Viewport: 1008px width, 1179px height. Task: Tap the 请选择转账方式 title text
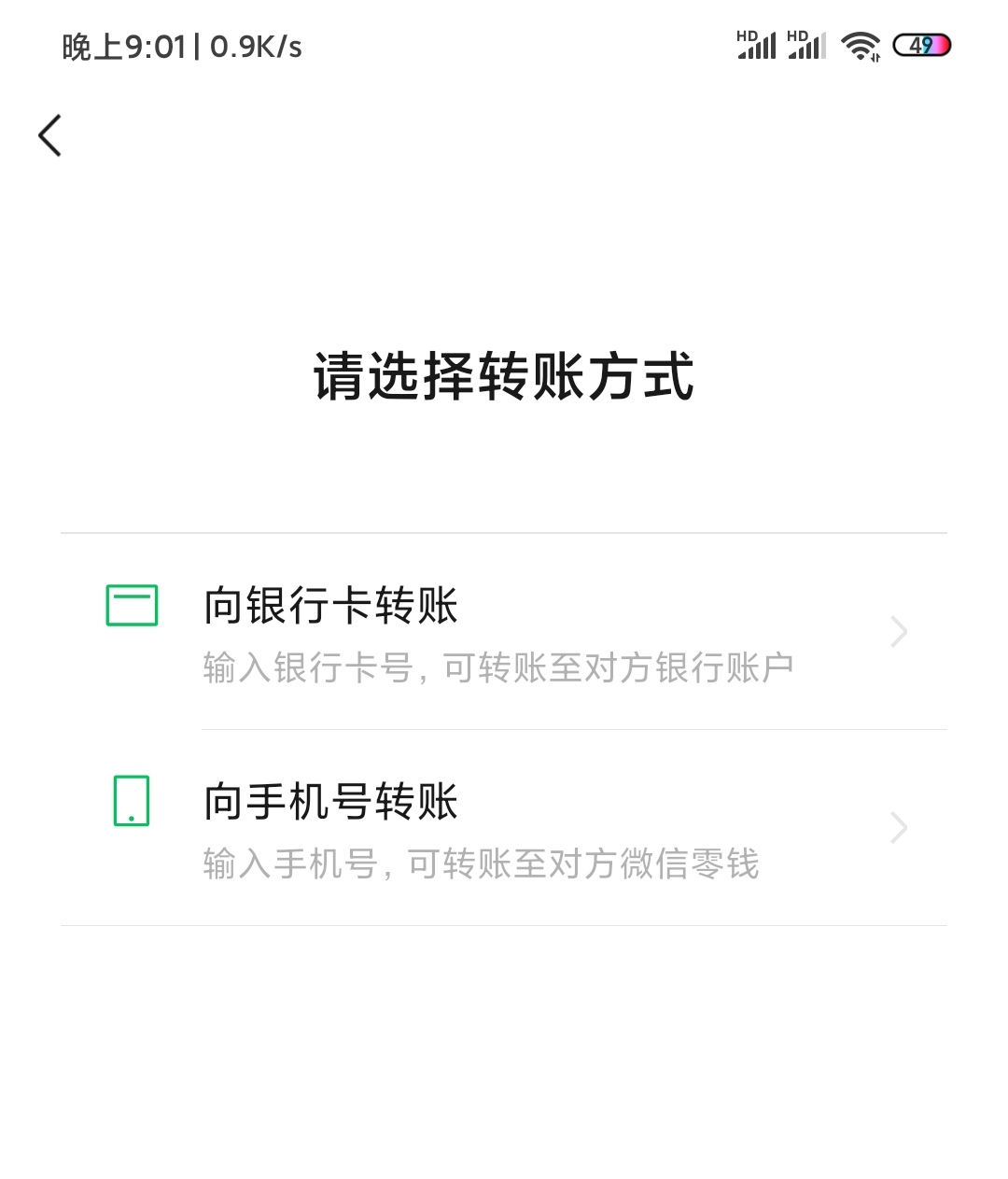[x=504, y=376]
